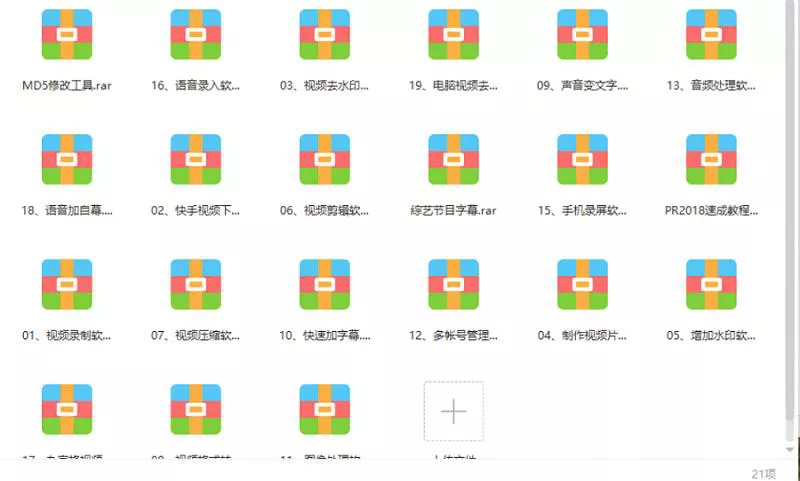Open the 10、快速加字幕 archive
Screen dimensions: 800x481
tap(325, 284)
